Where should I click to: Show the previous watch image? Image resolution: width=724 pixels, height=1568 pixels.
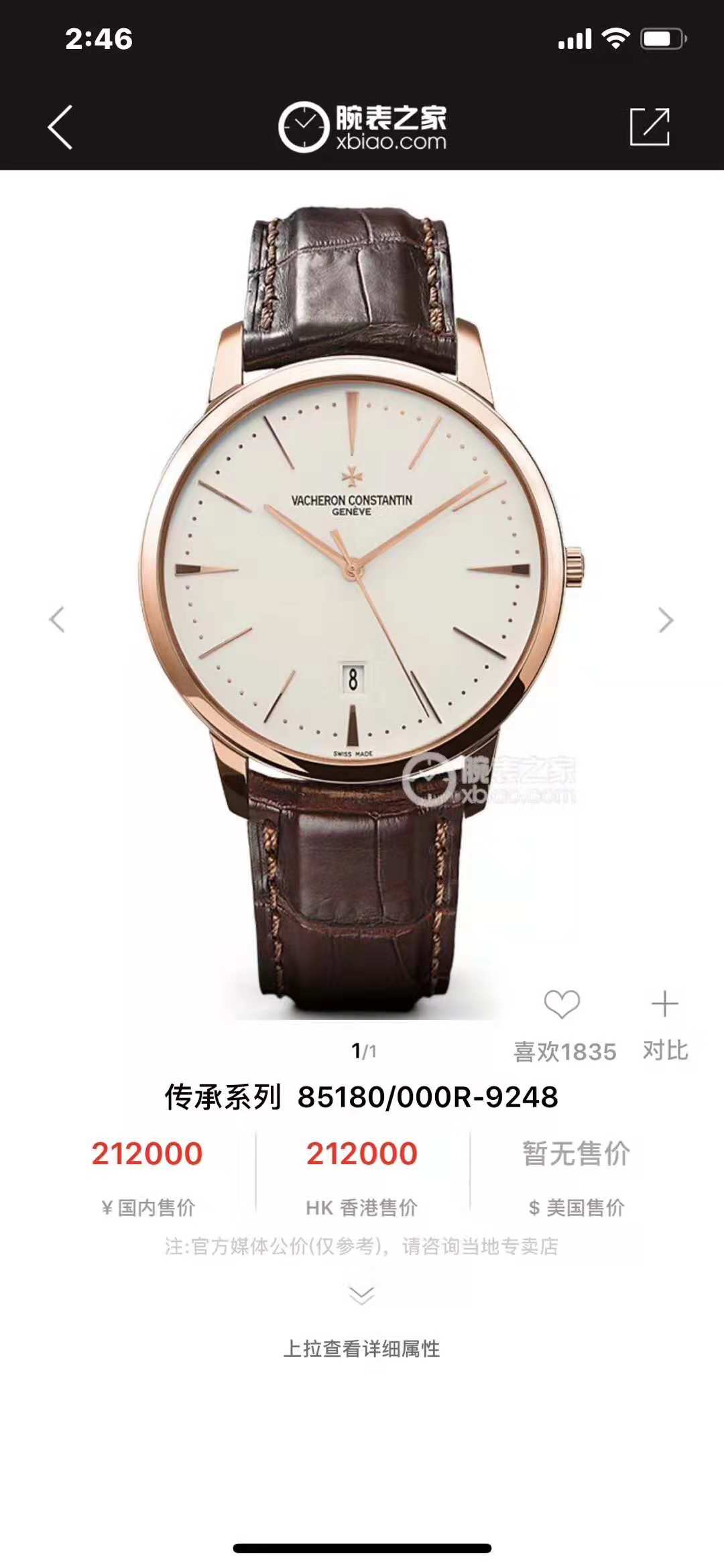pyautogui.click(x=58, y=619)
